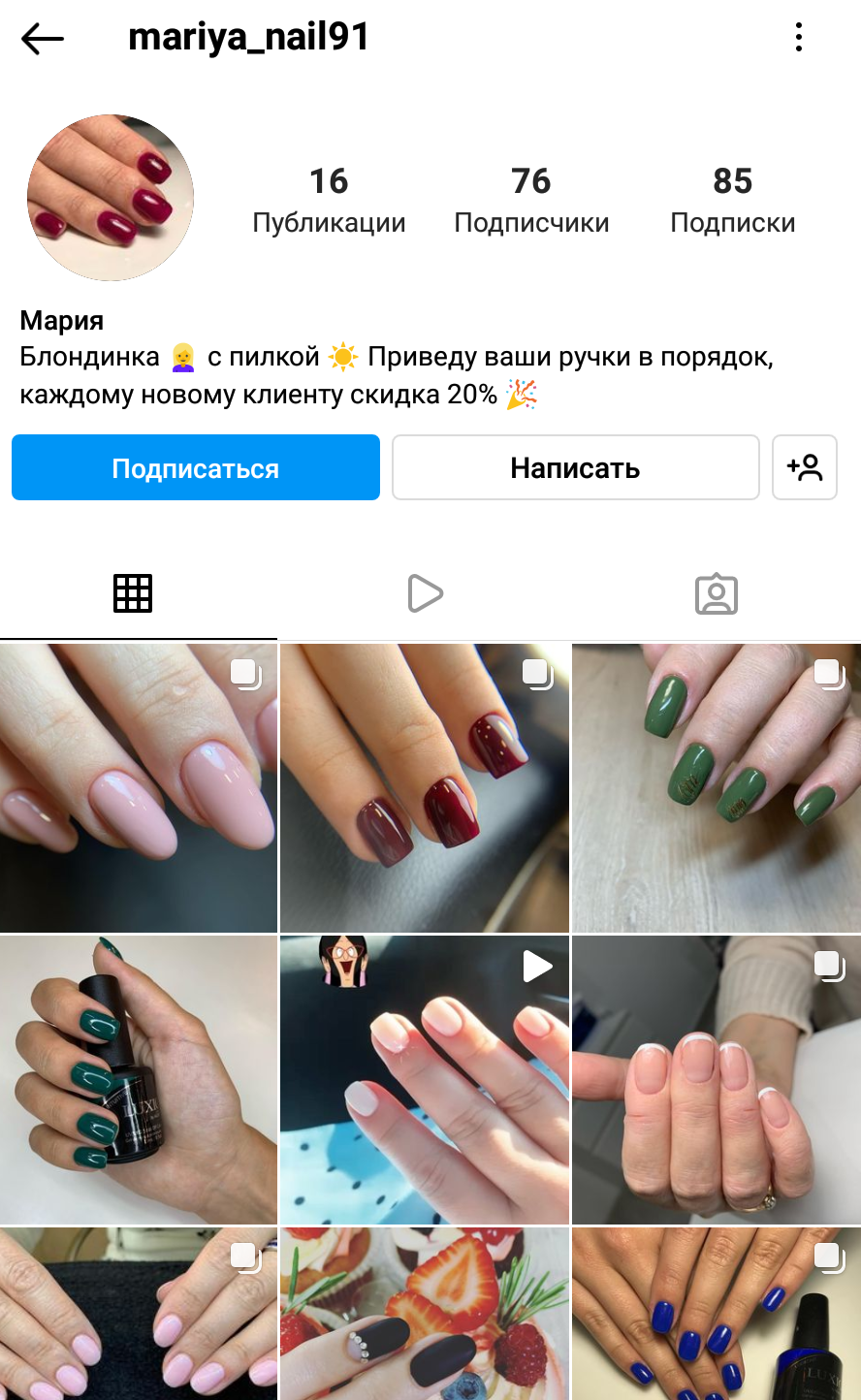Viewport: 861px width, 1400px height.
Task: Switch to the tagged photos tab
Action: click(x=717, y=593)
